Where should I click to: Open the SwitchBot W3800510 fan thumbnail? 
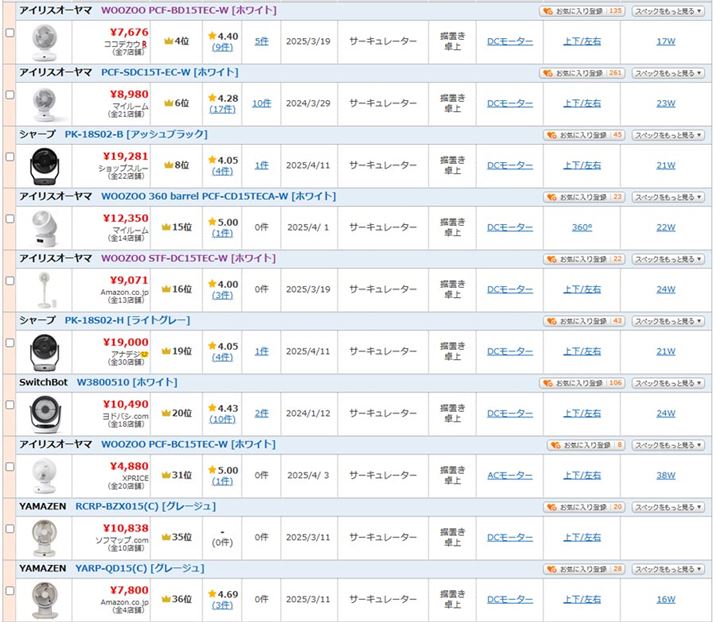tap(44, 413)
